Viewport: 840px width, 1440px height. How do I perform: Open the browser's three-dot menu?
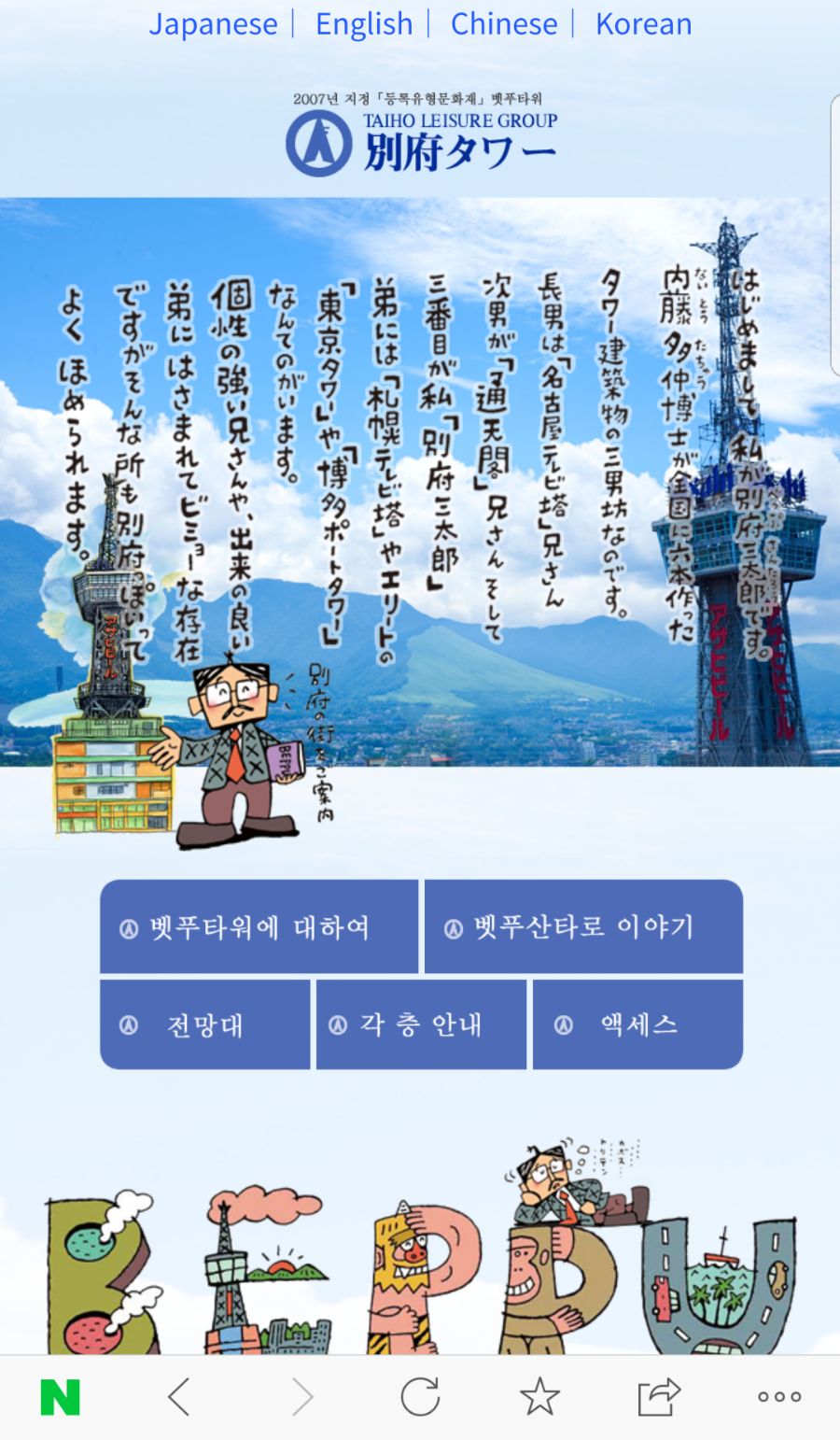click(779, 1397)
